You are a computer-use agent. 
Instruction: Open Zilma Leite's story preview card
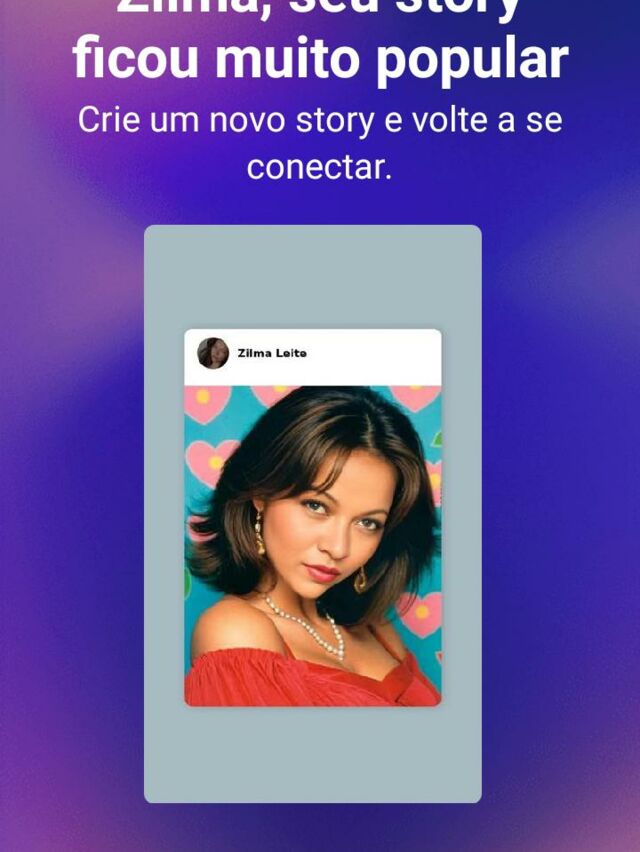[x=312, y=517]
